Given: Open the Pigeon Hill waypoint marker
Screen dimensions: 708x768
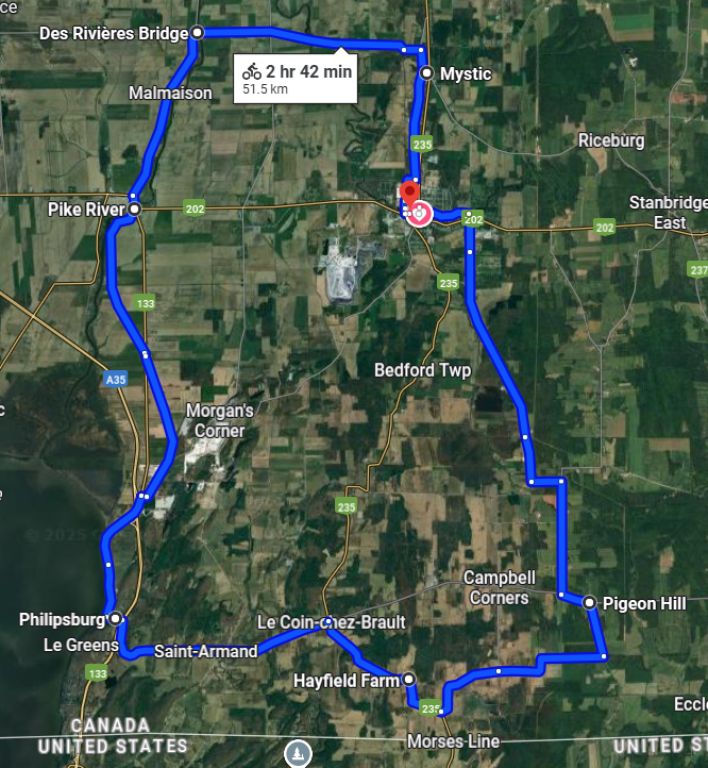Looking at the screenshot, I should click(x=590, y=603).
